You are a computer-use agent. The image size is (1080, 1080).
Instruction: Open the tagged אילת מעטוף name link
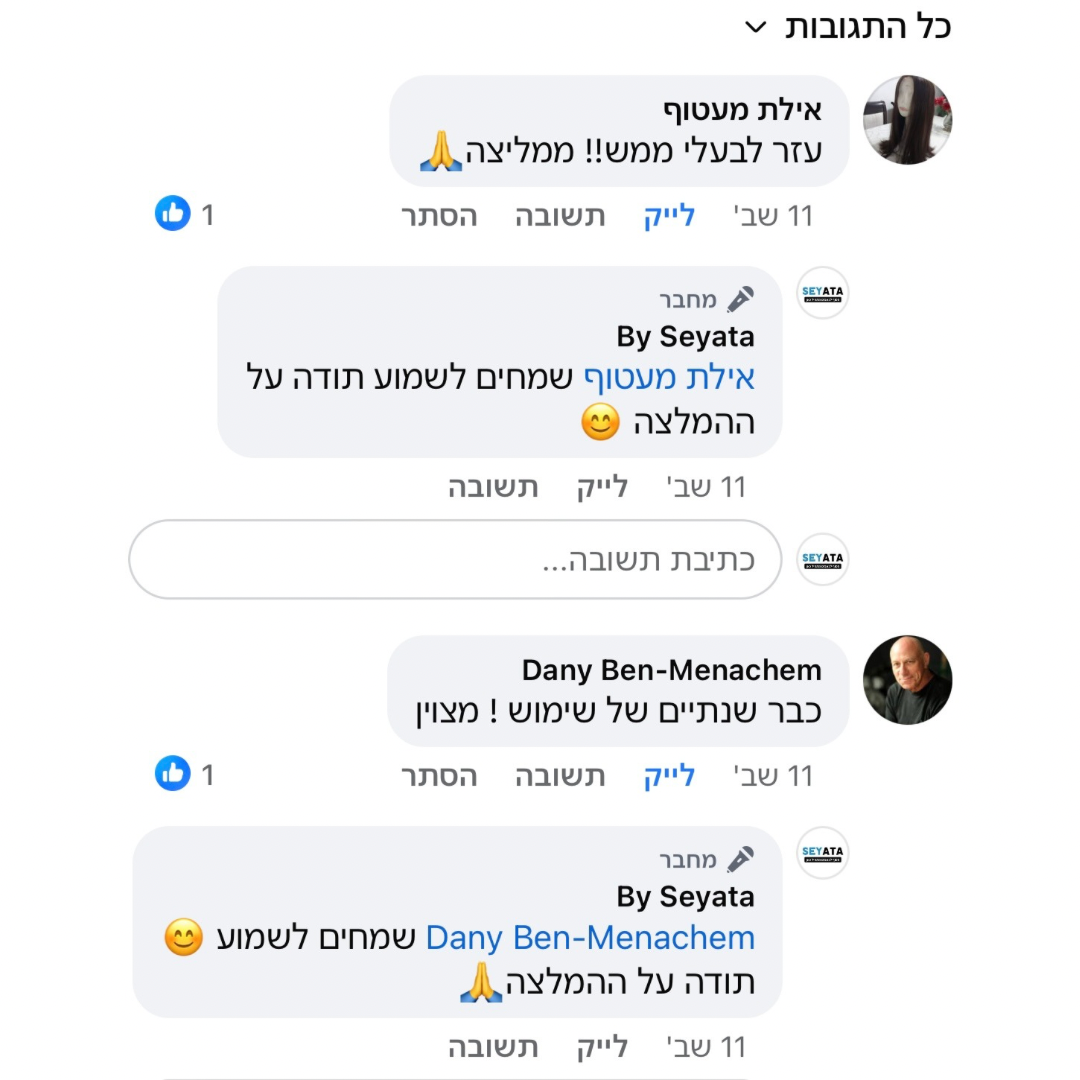point(669,378)
